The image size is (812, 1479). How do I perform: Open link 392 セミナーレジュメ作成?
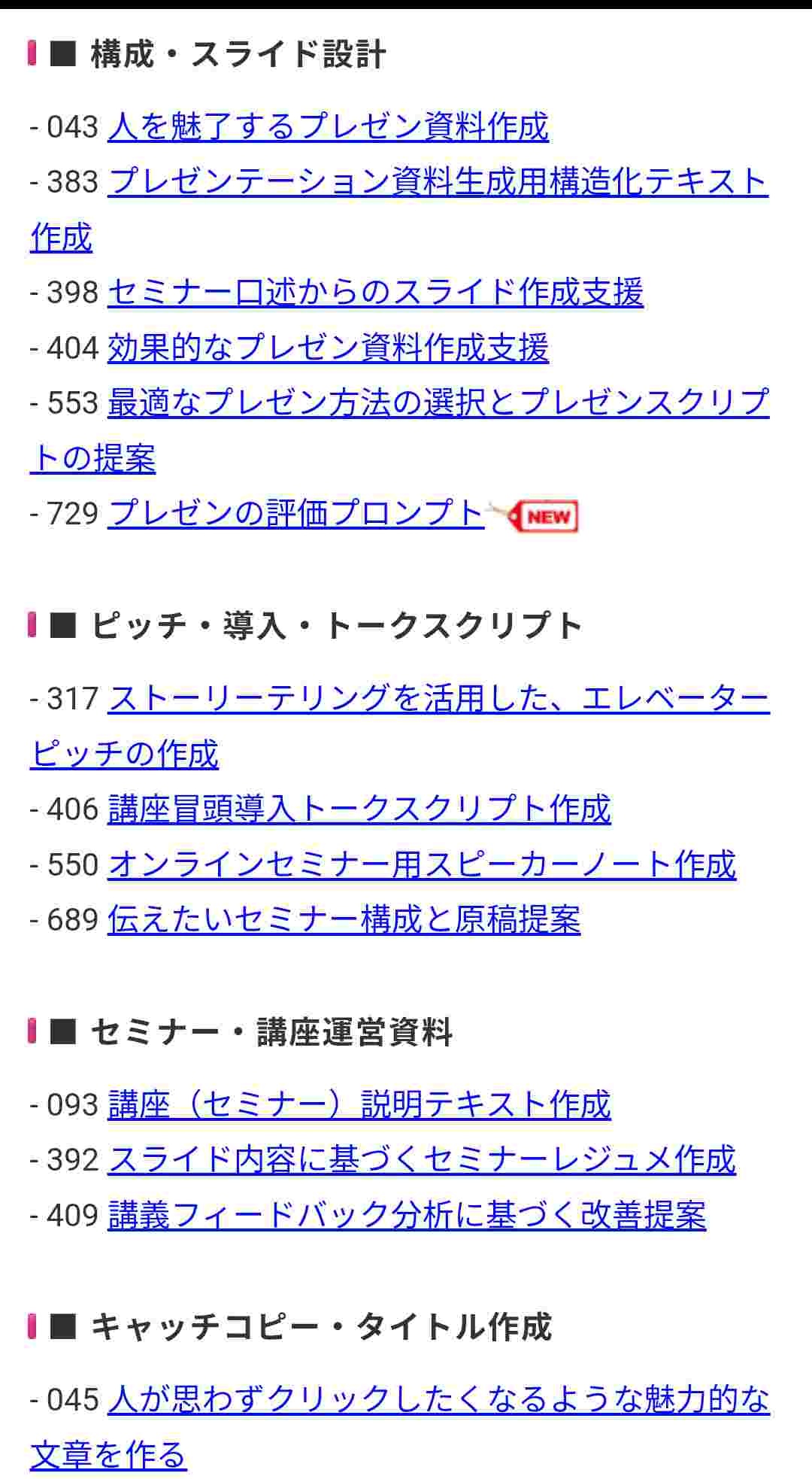tap(421, 1160)
